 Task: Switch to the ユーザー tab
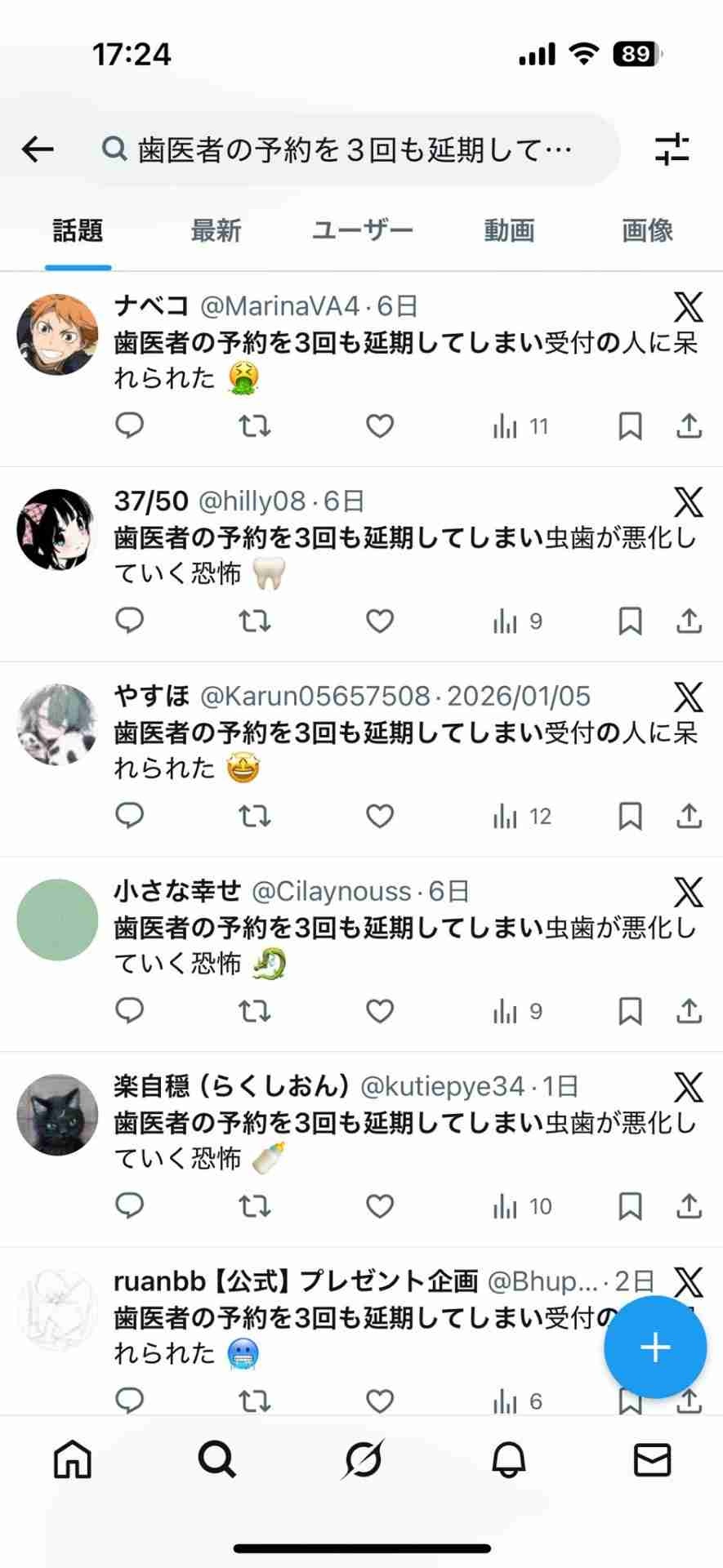[x=362, y=231]
